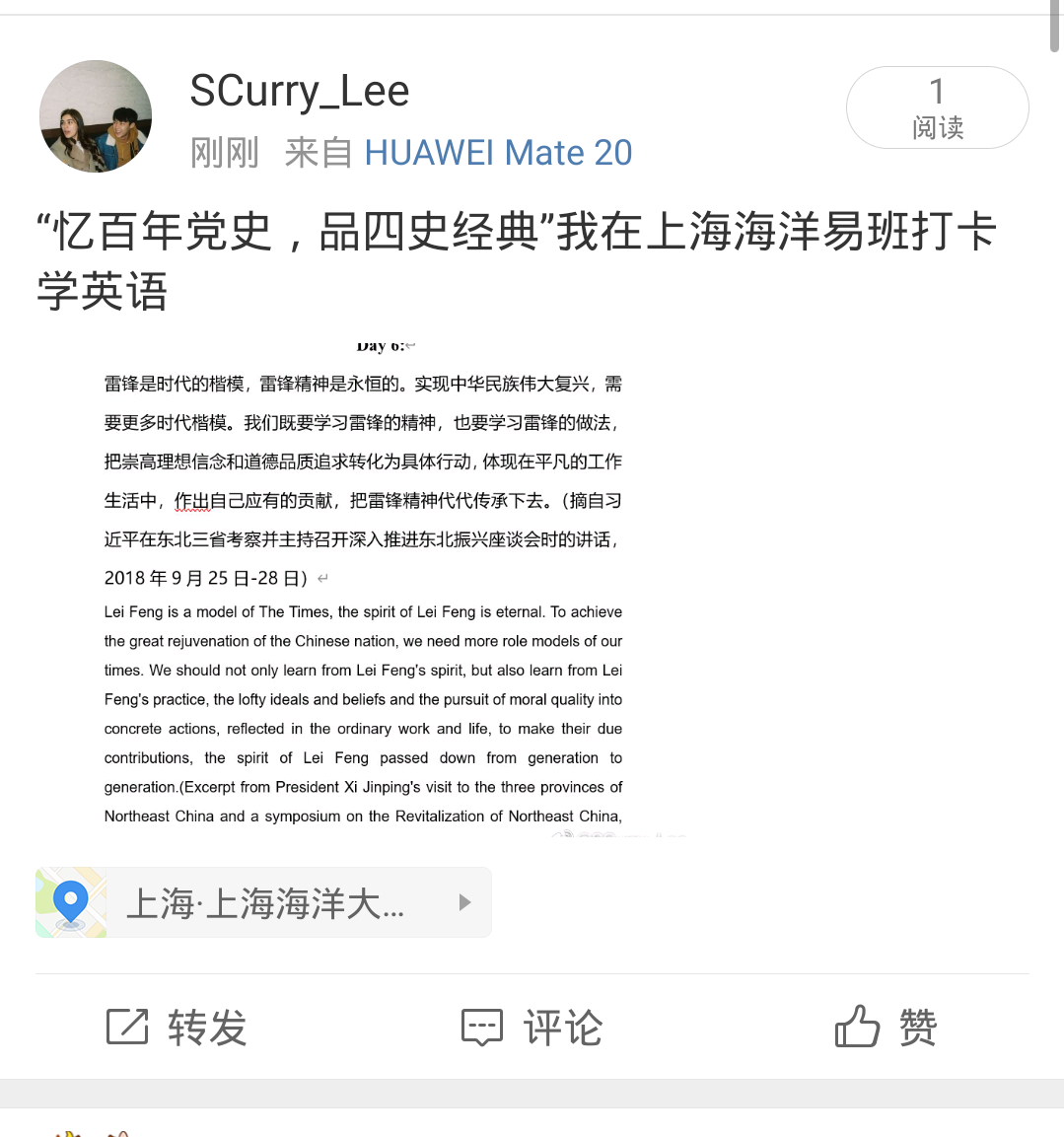Image resolution: width=1064 pixels, height=1137 pixels.
Task: Tap the HUAWEI Mate 20 source link
Action: [x=498, y=153]
